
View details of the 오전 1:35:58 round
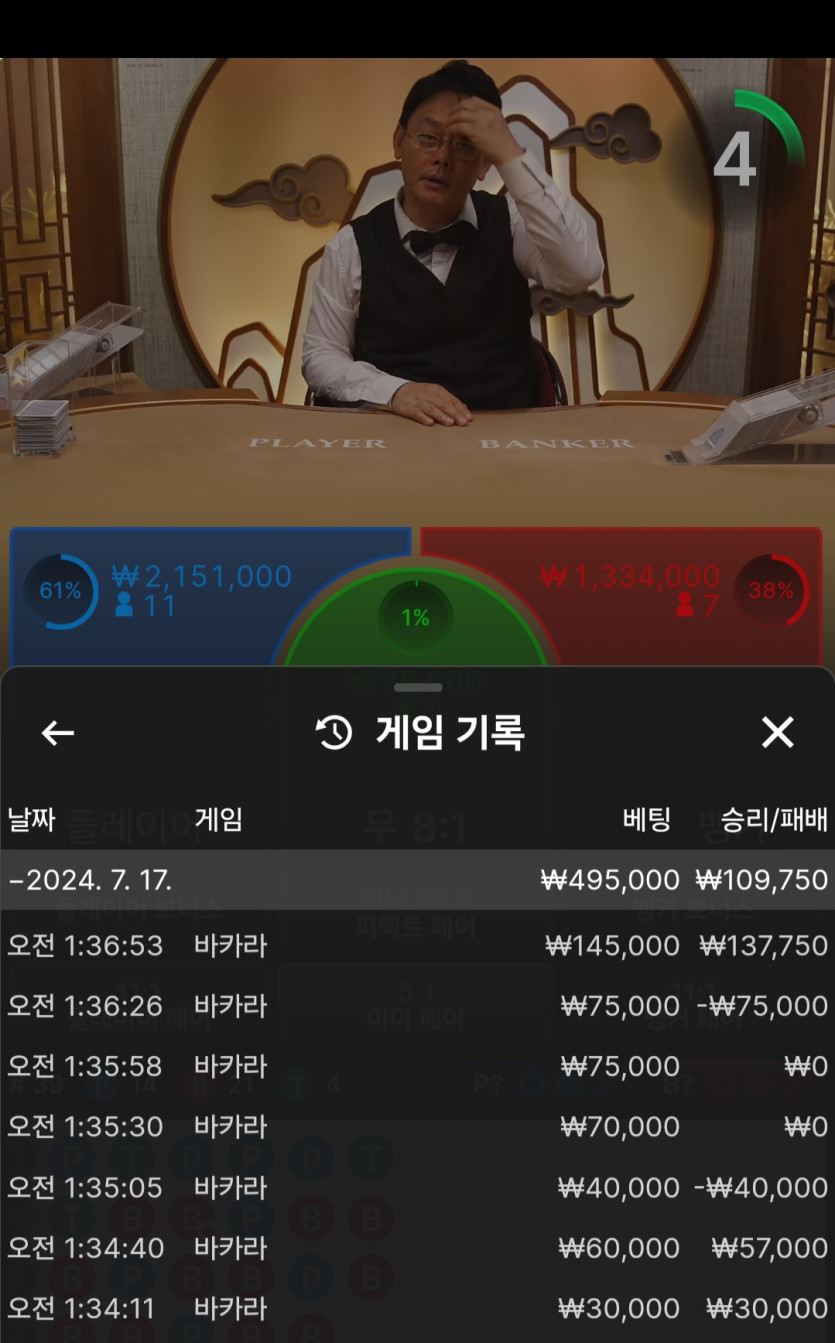[417, 1066]
